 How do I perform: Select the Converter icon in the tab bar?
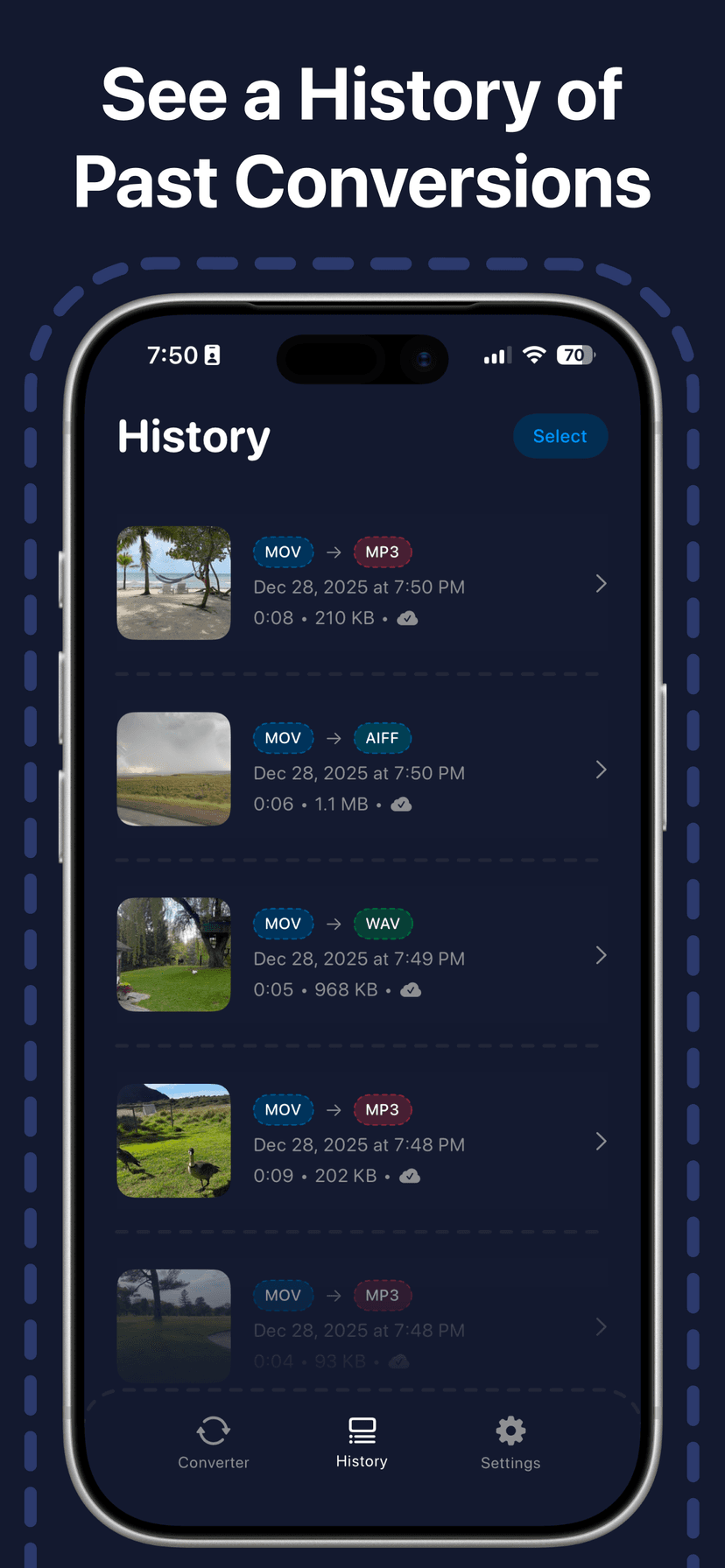tap(213, 1429)
